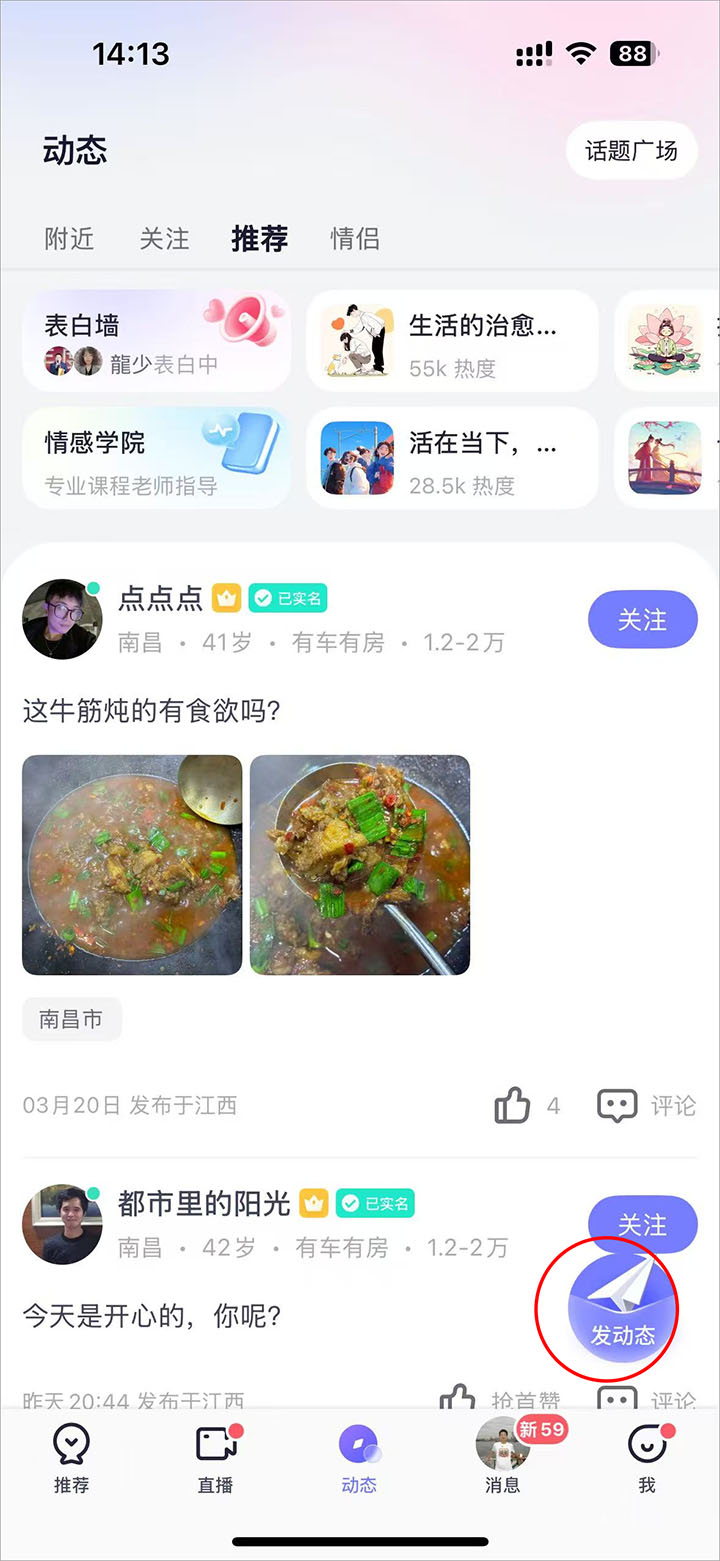
Task: Open the second beef tendon photo
Action: point(360,865)
